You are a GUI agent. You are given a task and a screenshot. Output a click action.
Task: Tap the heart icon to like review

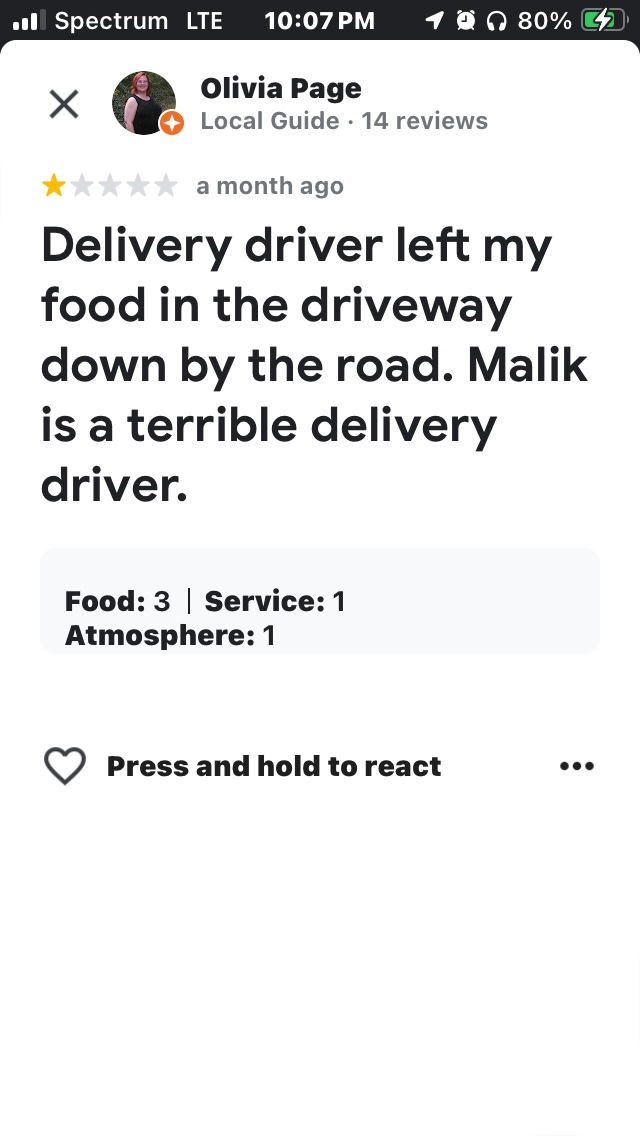click(65, 767)
